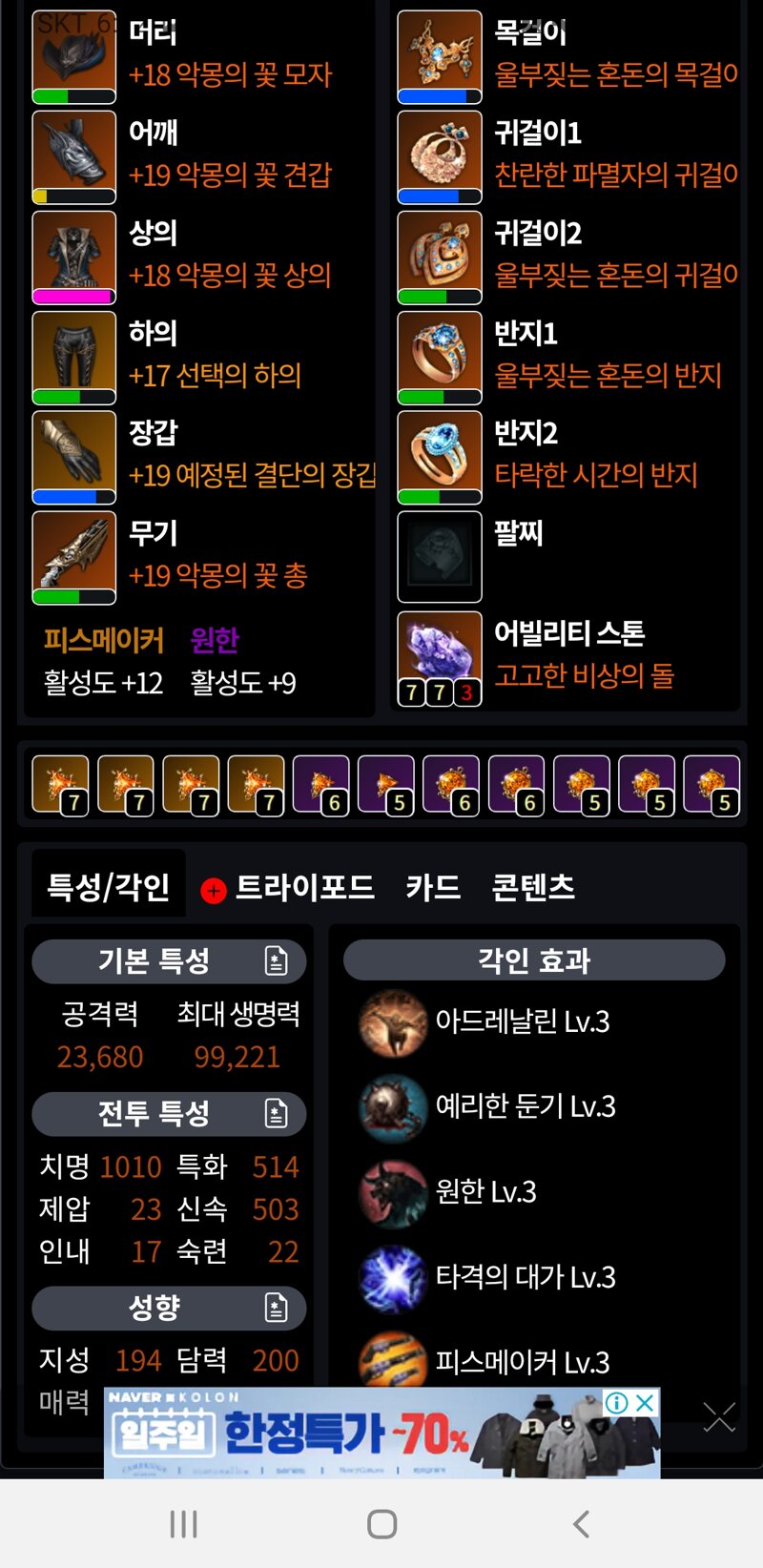View the 머리 equipment item

(74, 55)
